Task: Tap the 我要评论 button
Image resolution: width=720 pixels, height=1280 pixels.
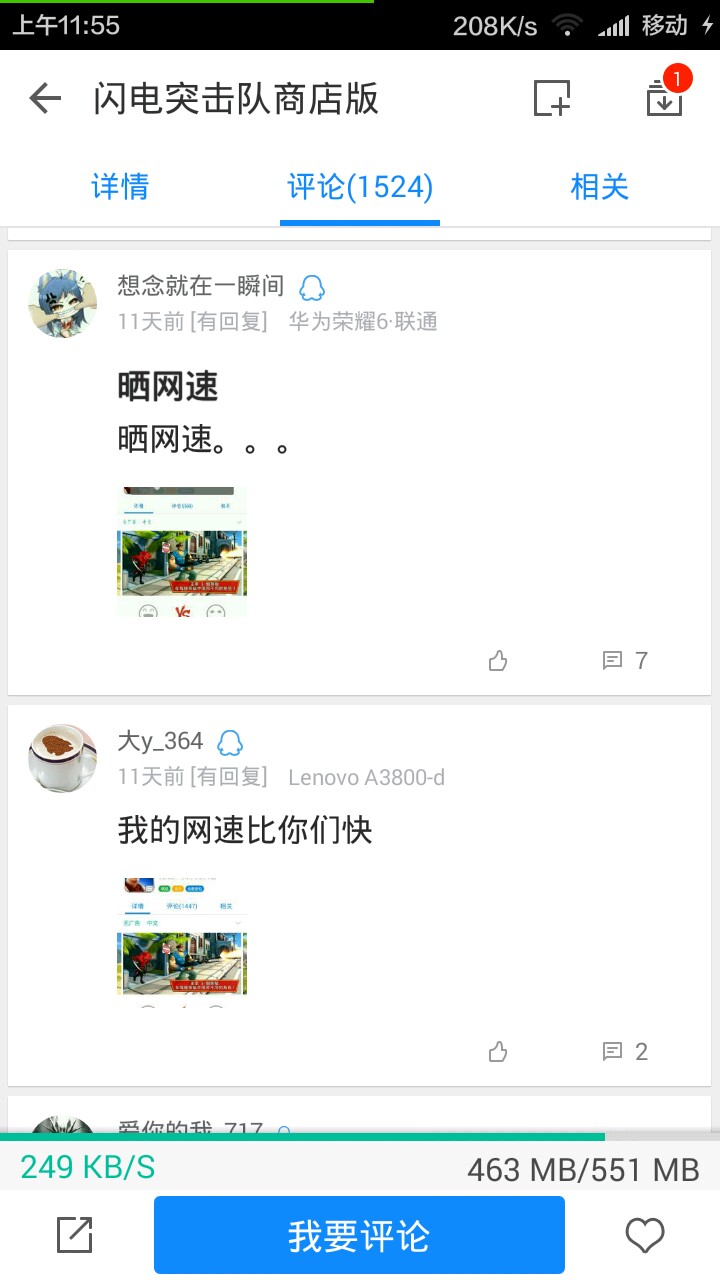Action: click(x=359, y=1236)
